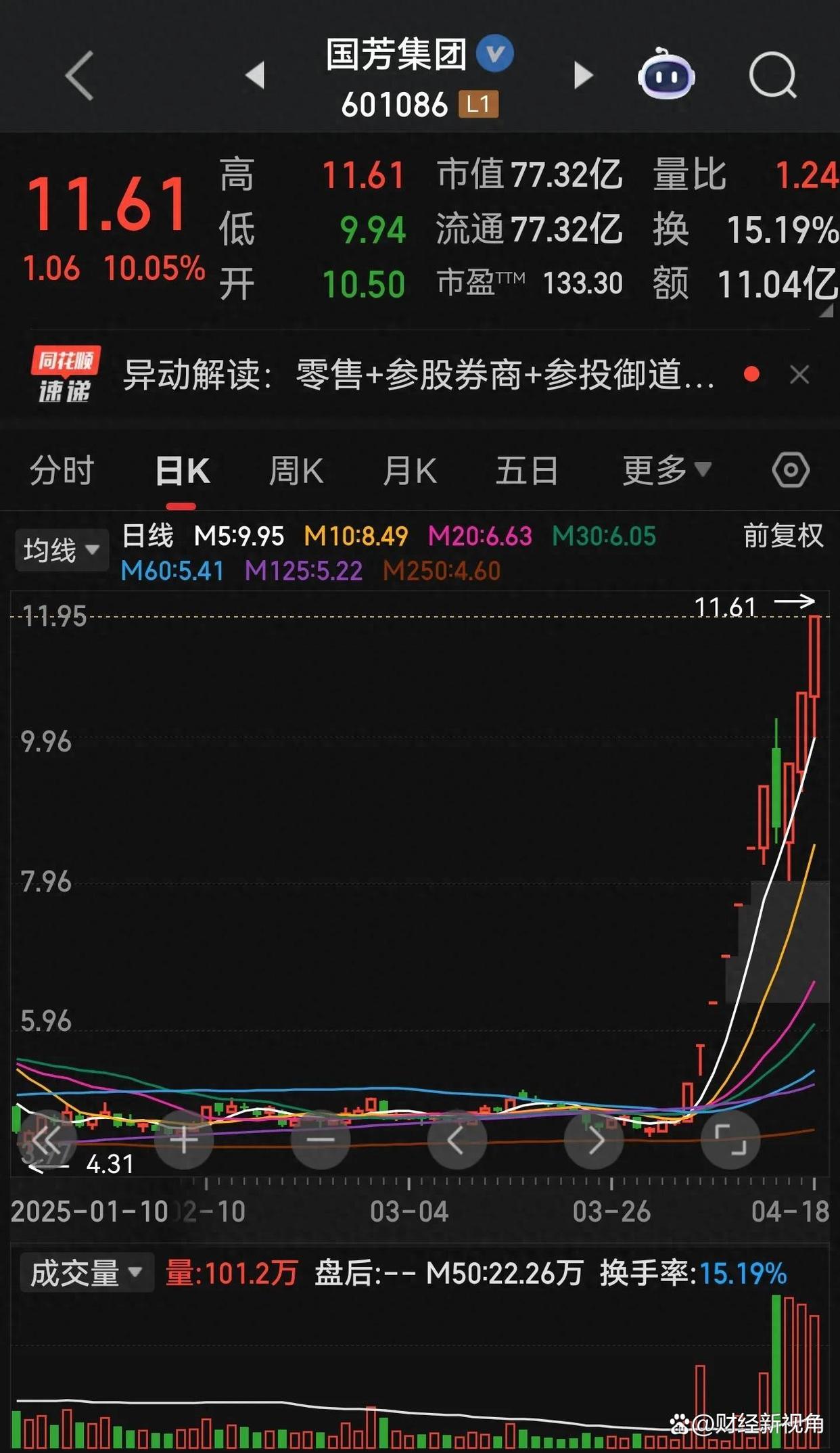840x1453 pixels.
Task: Open the 异动解读 news banner
Action: click(419, 375)
